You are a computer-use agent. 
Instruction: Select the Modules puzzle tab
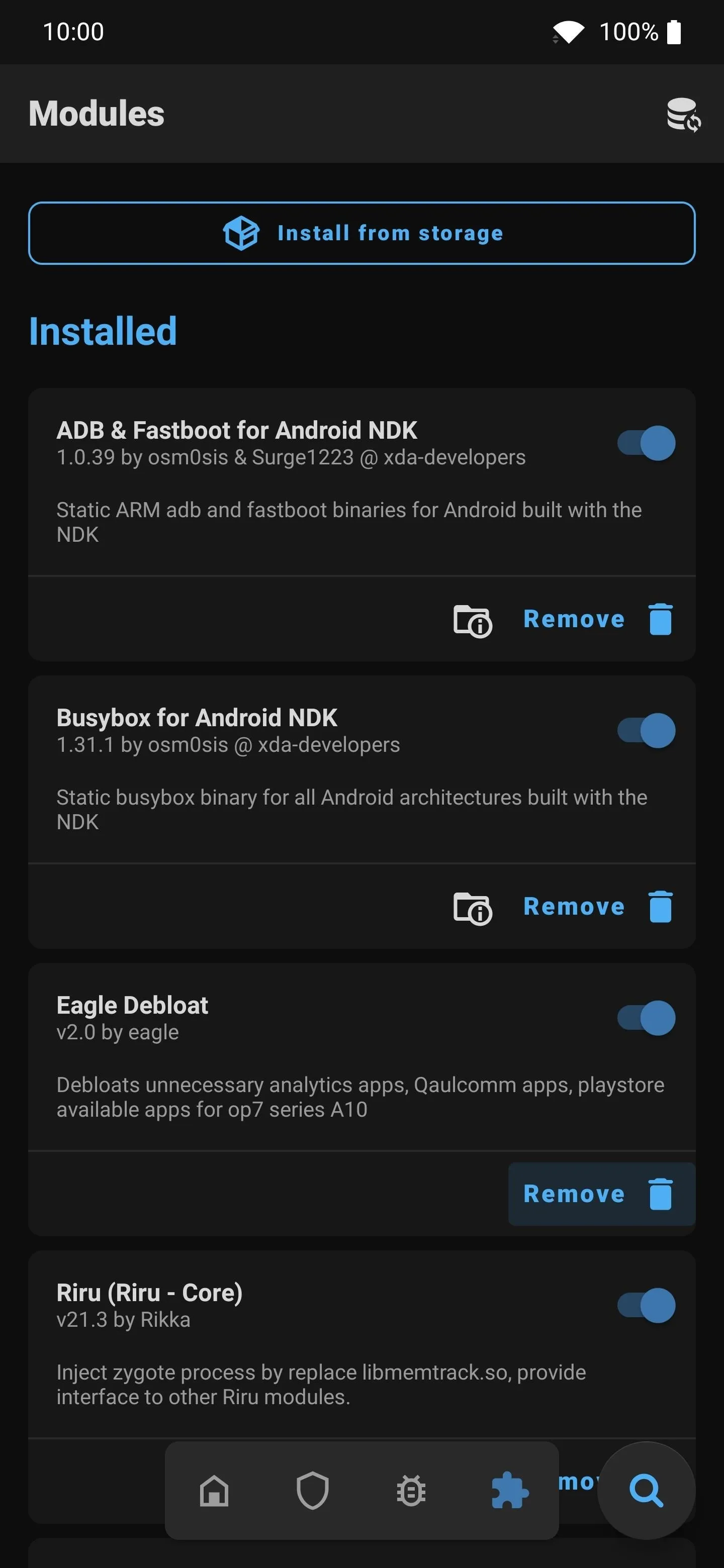coord(510,1491)
